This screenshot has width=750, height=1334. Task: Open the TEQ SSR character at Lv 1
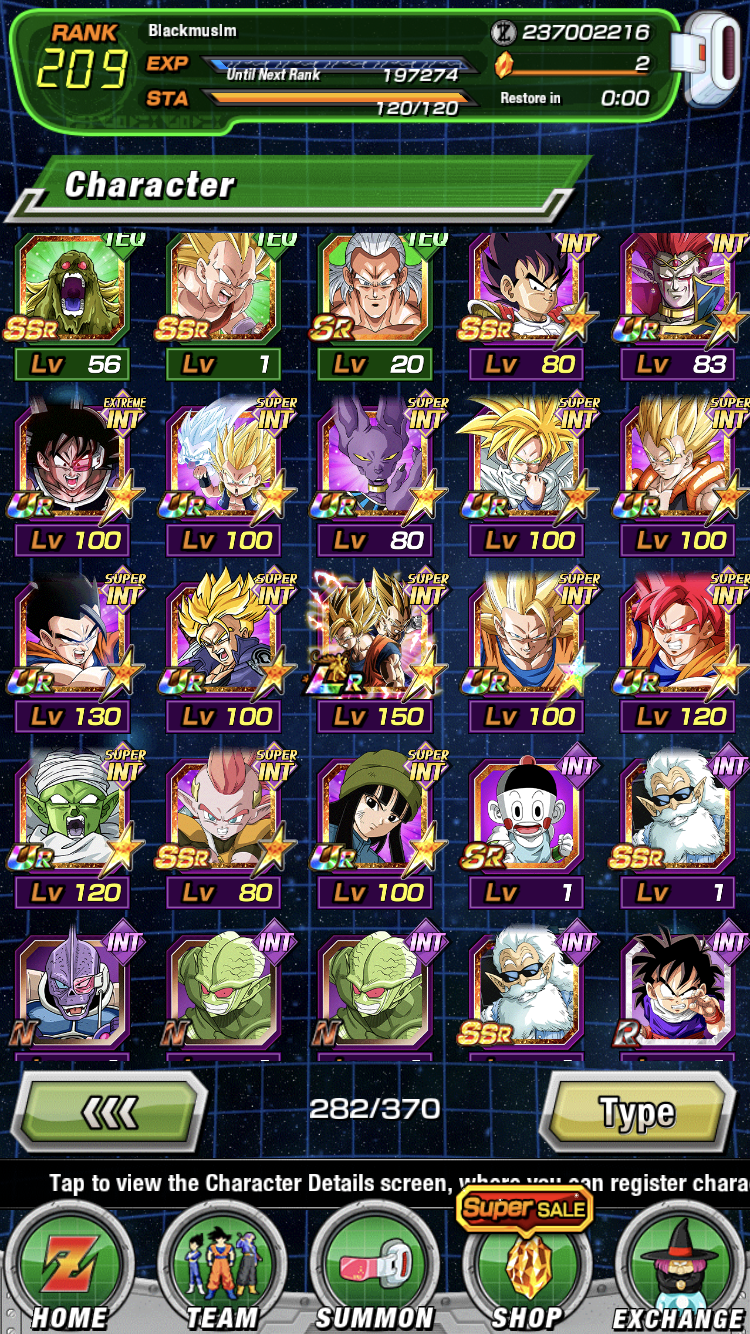click(x=224, y=305)
